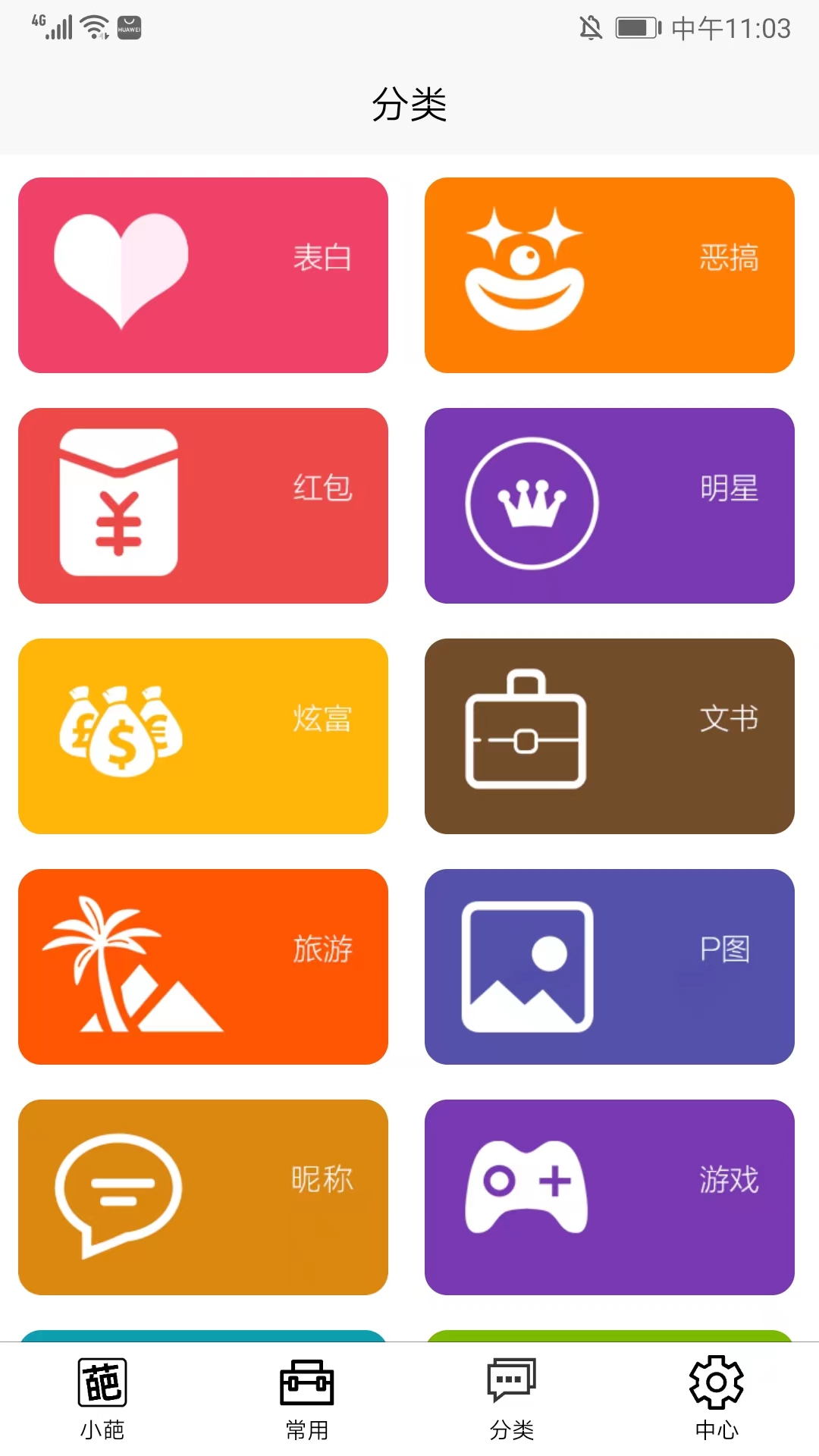Tap the 分类 tab in bottom bar
The height and width of the screenshot is (1456, 819).
[x=512, y=1399]
